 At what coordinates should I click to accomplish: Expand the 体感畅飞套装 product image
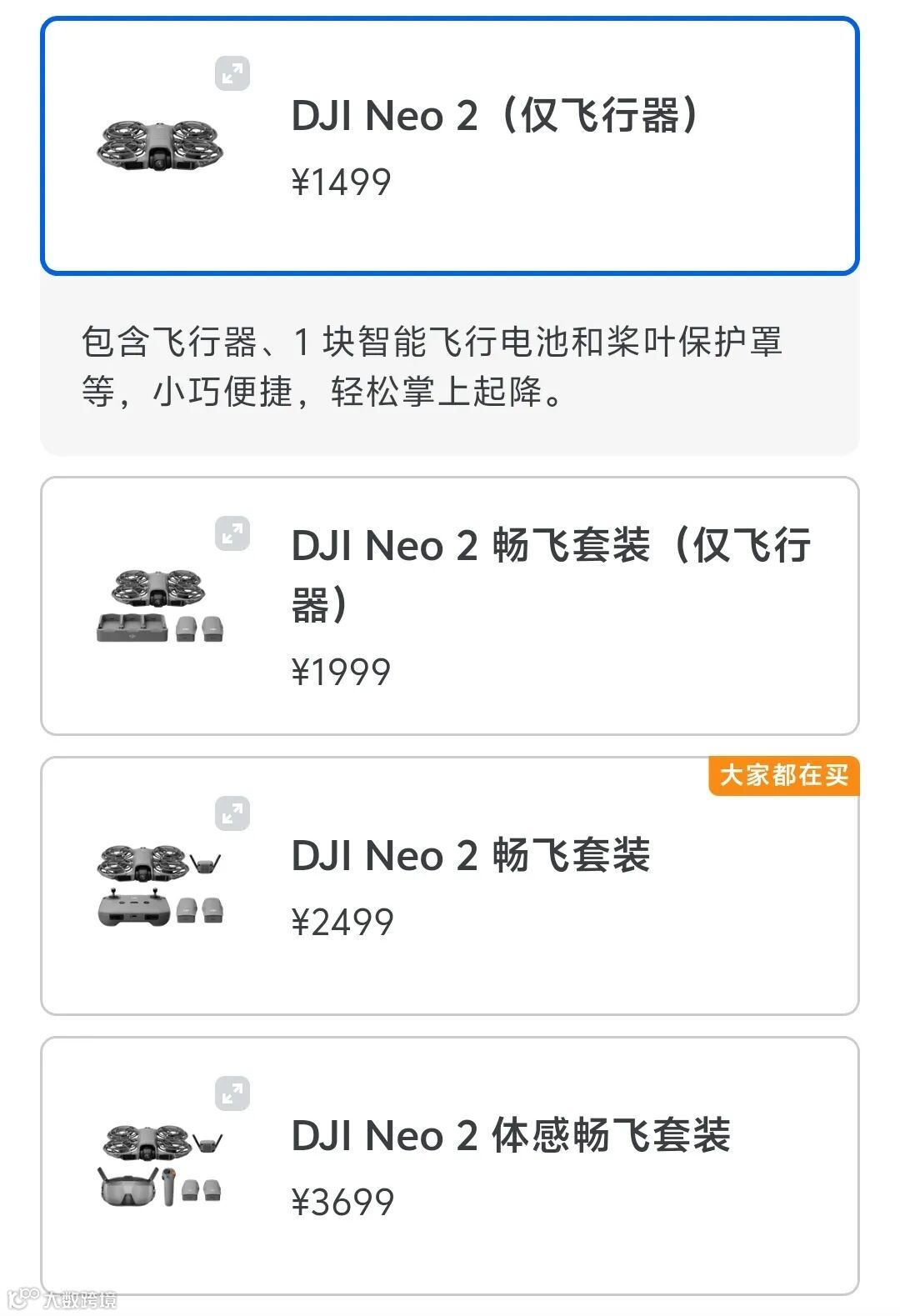pyautogui.click(x=232, y=1093)
